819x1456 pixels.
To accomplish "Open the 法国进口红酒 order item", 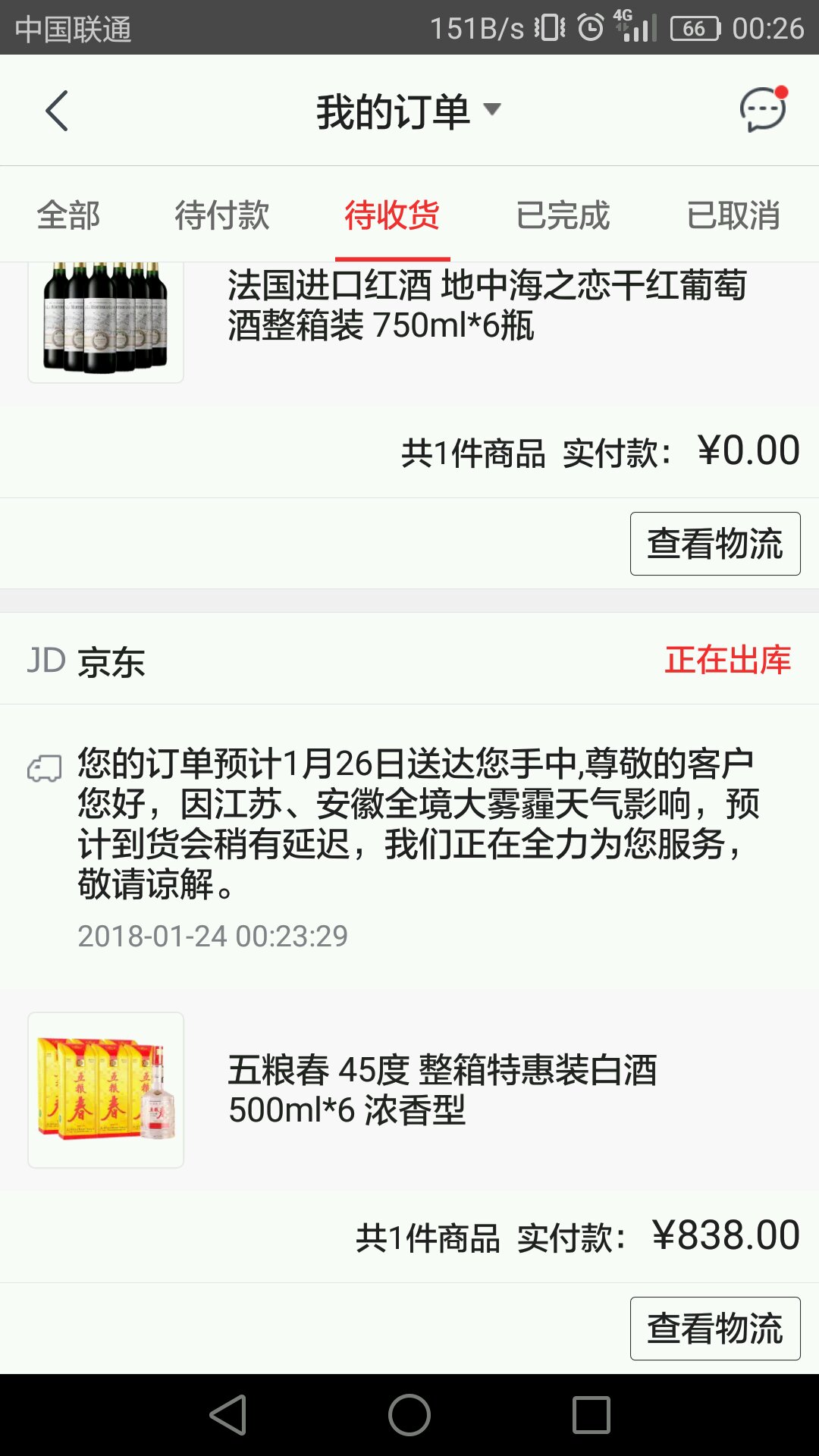I will point(485,307).
